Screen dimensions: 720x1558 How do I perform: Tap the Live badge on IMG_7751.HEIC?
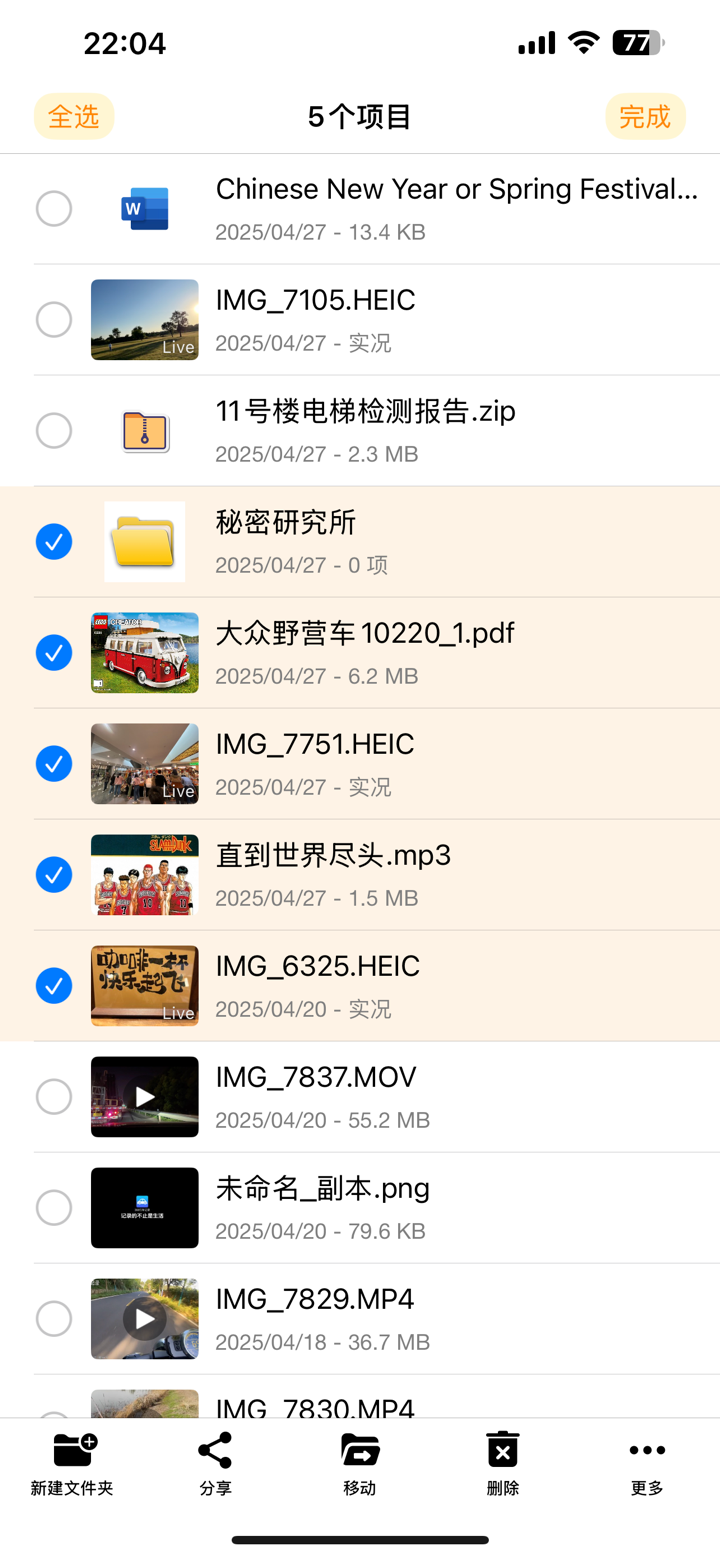[x=178, y=790]
